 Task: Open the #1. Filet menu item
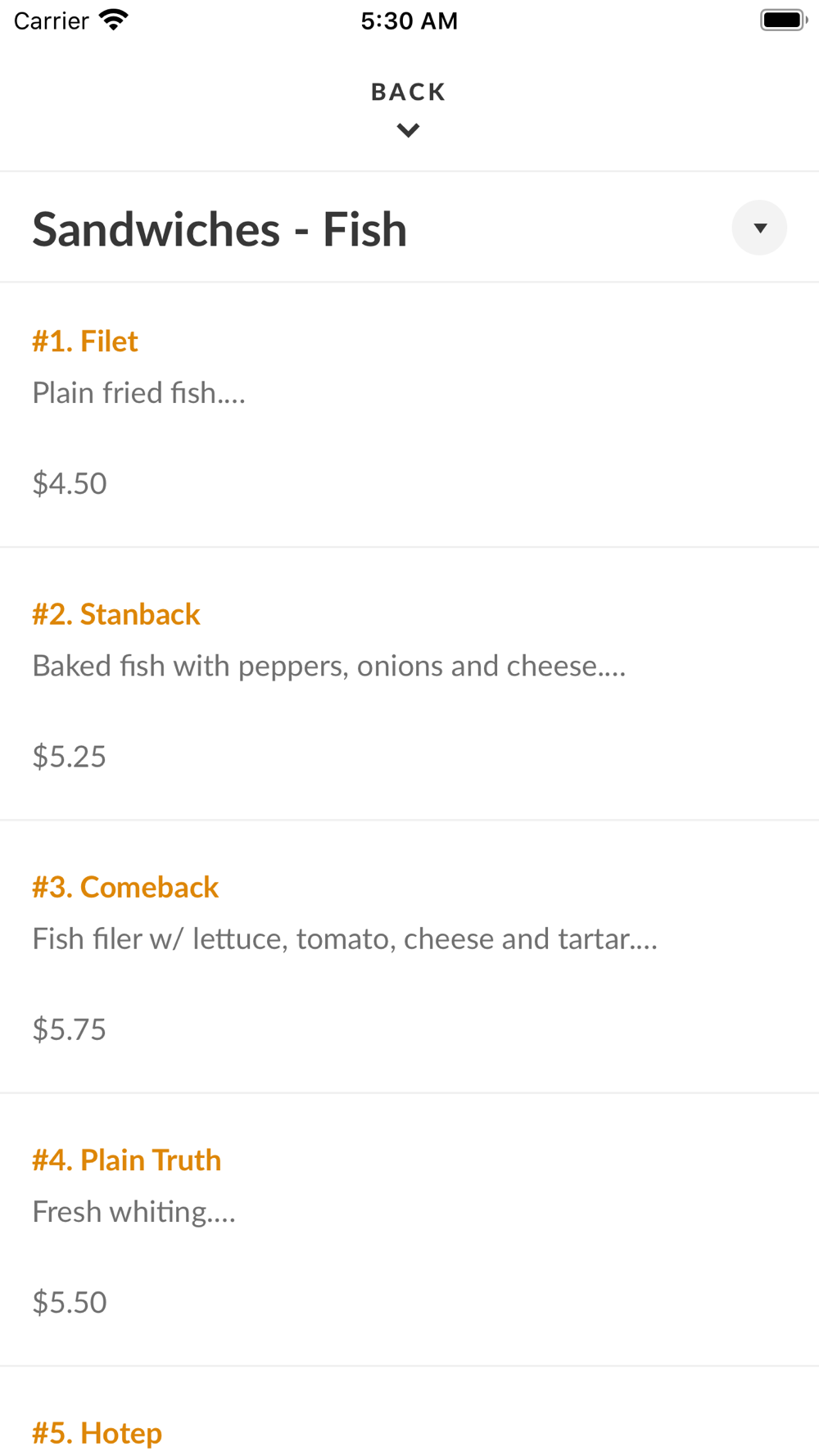[409, 414]
